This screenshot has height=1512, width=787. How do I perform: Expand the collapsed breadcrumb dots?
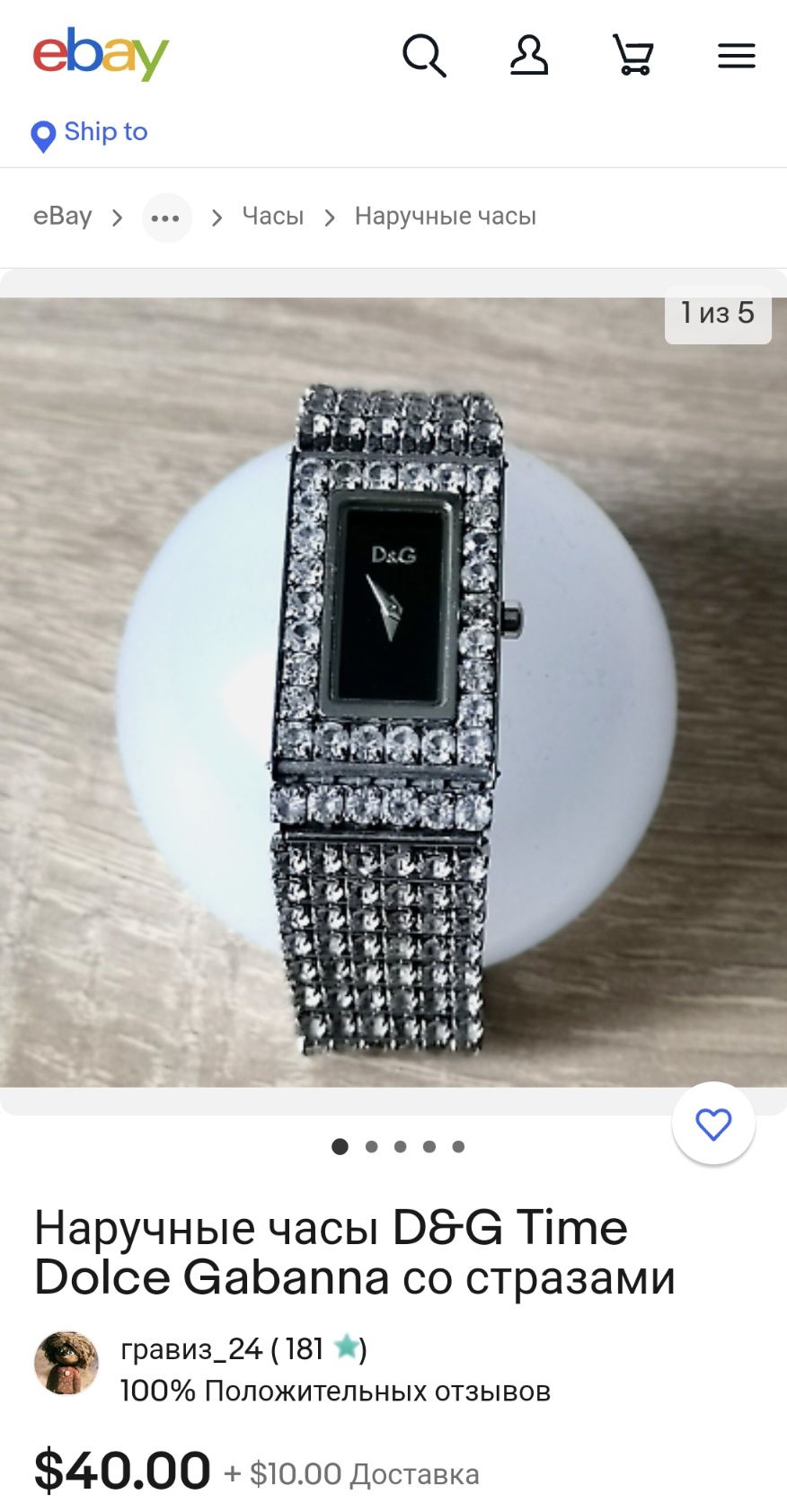(167, 218)
